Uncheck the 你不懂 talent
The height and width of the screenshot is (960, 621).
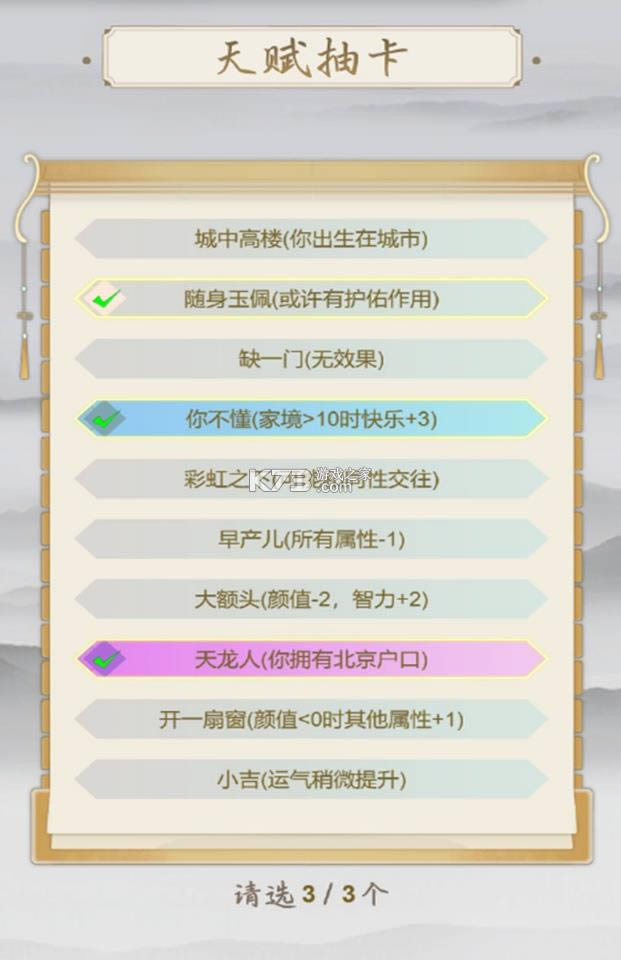[x=310, y=419]
